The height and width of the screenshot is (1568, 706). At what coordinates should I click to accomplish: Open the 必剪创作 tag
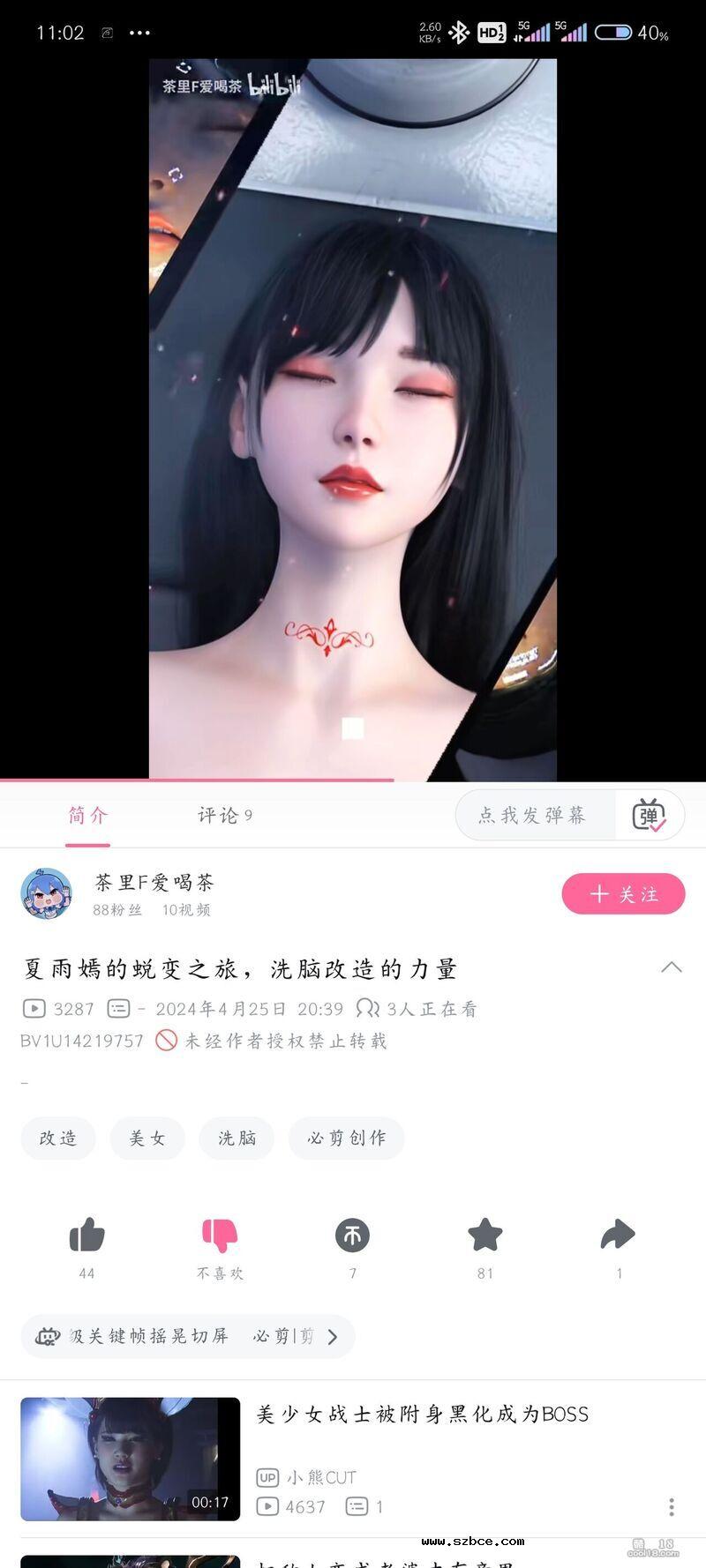pyautogui.click(x=346, y=1139)
